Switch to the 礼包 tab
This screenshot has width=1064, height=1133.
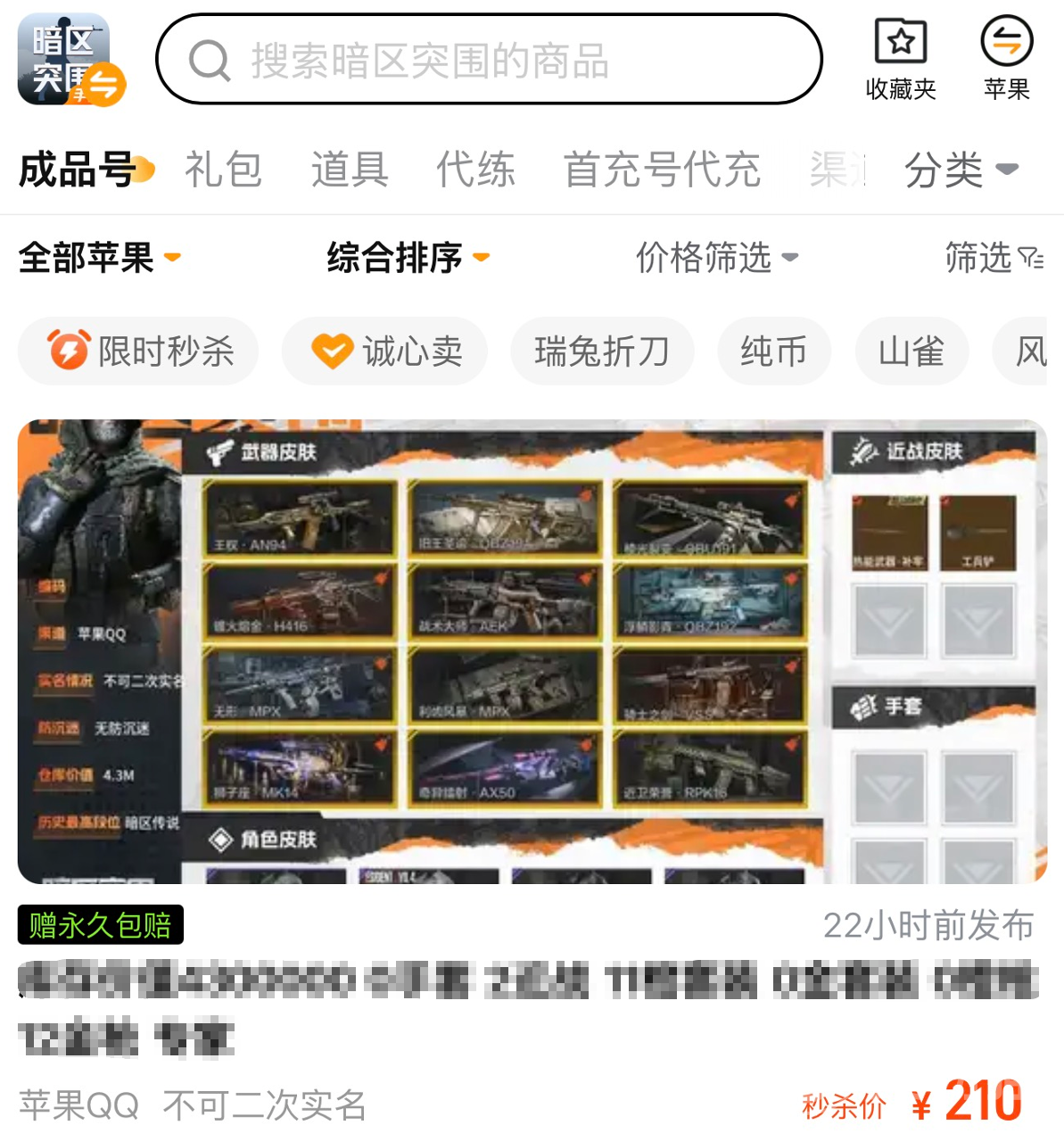pos(223,170)
